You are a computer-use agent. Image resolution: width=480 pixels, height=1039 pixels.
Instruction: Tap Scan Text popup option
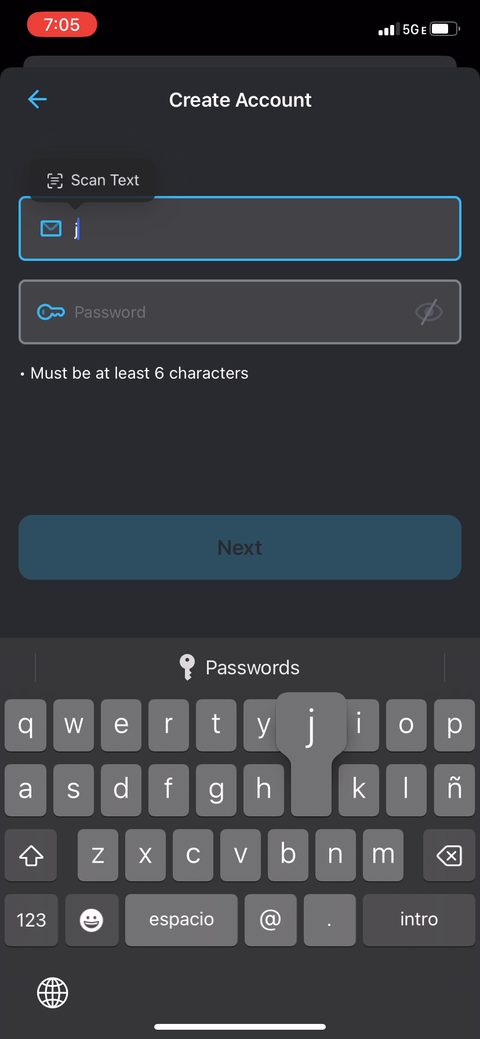click(92, 180)
